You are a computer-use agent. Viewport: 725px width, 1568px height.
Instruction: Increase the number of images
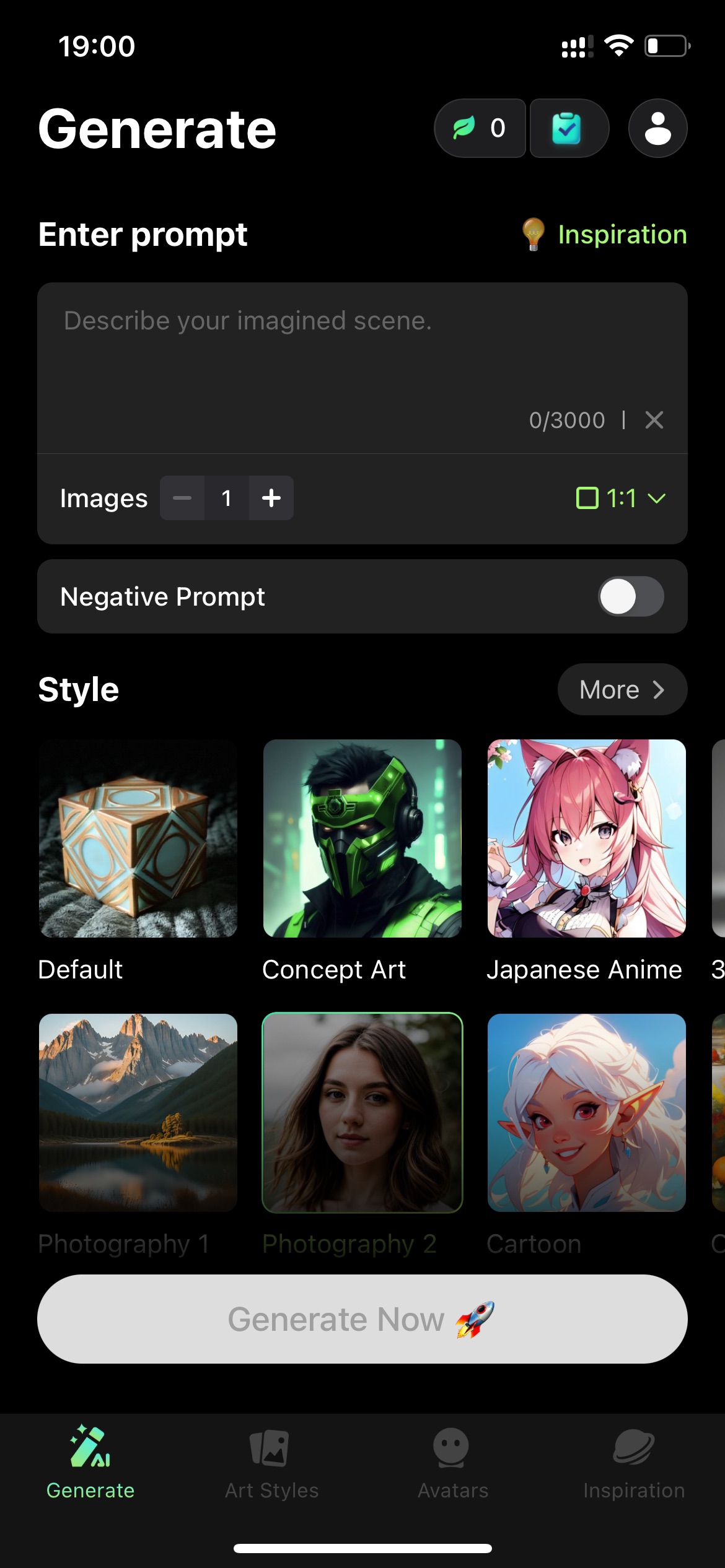click(271, 498)
